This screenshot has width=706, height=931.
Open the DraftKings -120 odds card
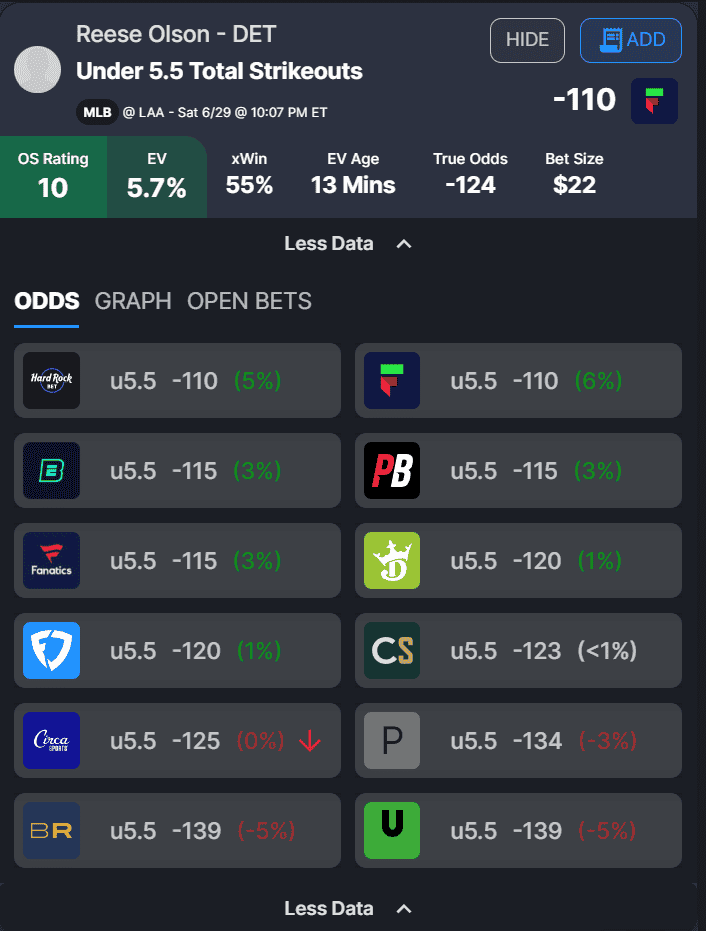coord(518,561)
